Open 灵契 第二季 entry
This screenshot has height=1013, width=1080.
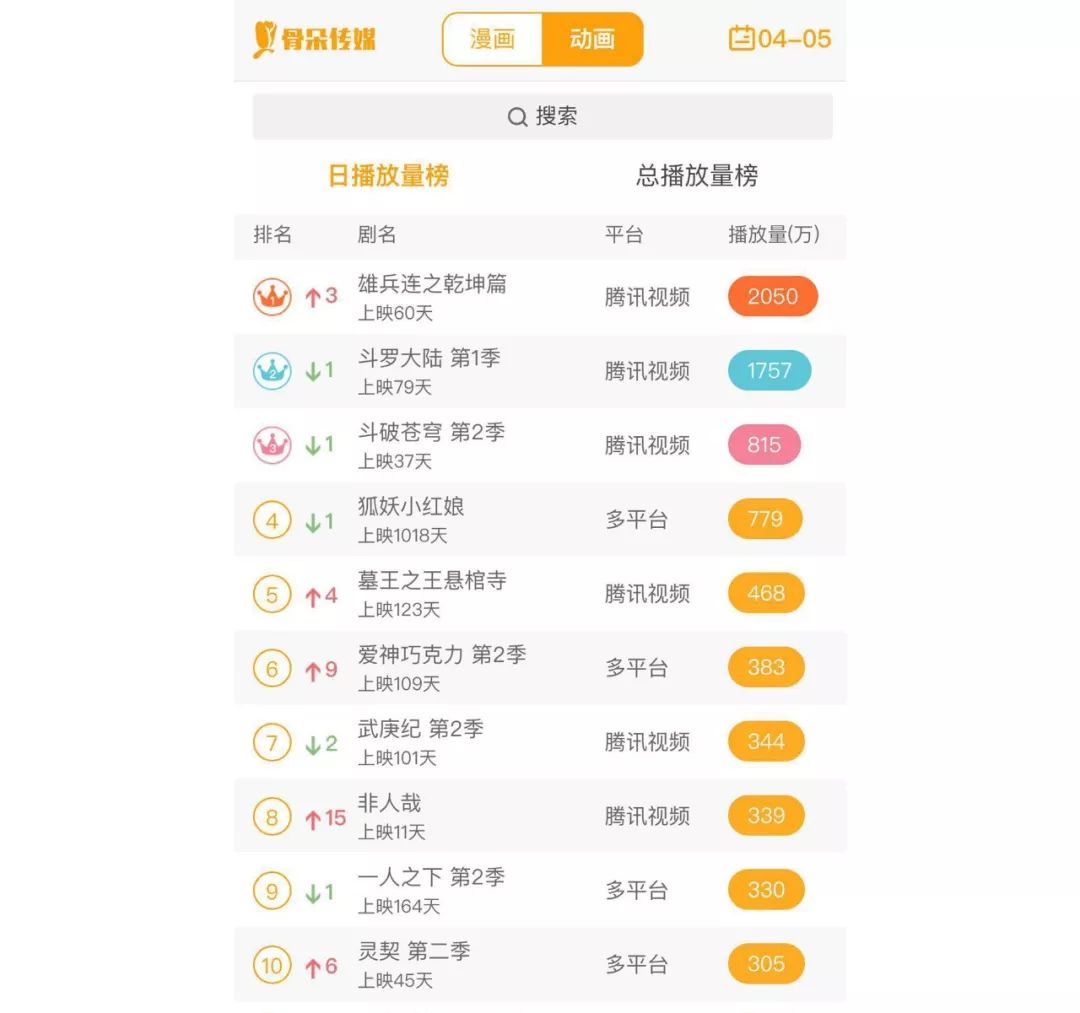pyautogui.click(x=414, y=952)
